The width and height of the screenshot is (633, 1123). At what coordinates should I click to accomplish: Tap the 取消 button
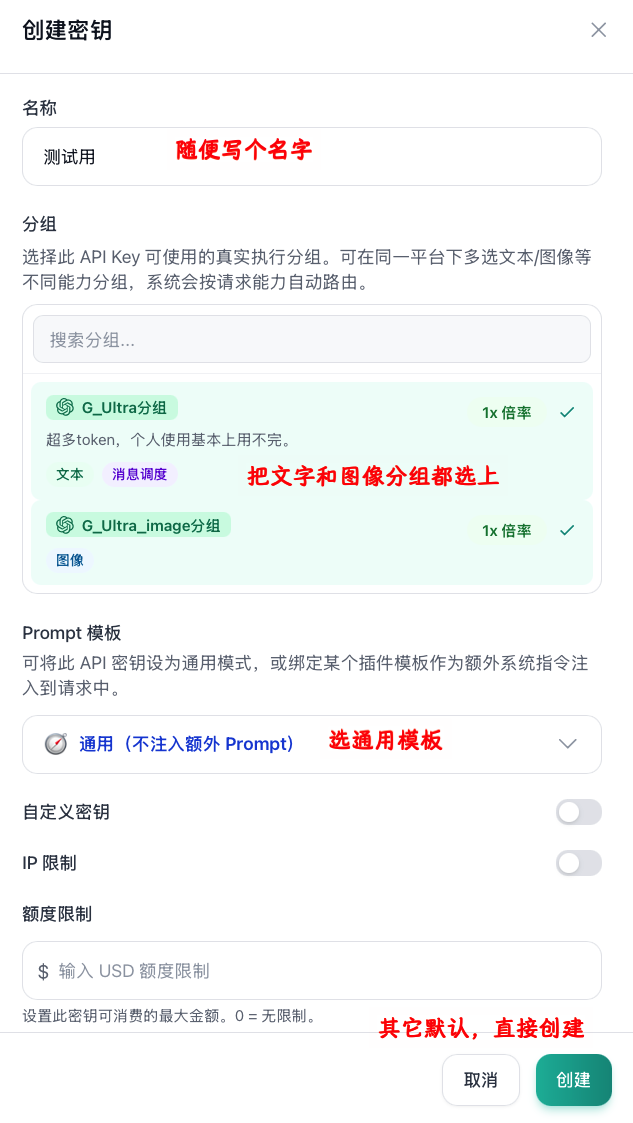coord(480,1080)
